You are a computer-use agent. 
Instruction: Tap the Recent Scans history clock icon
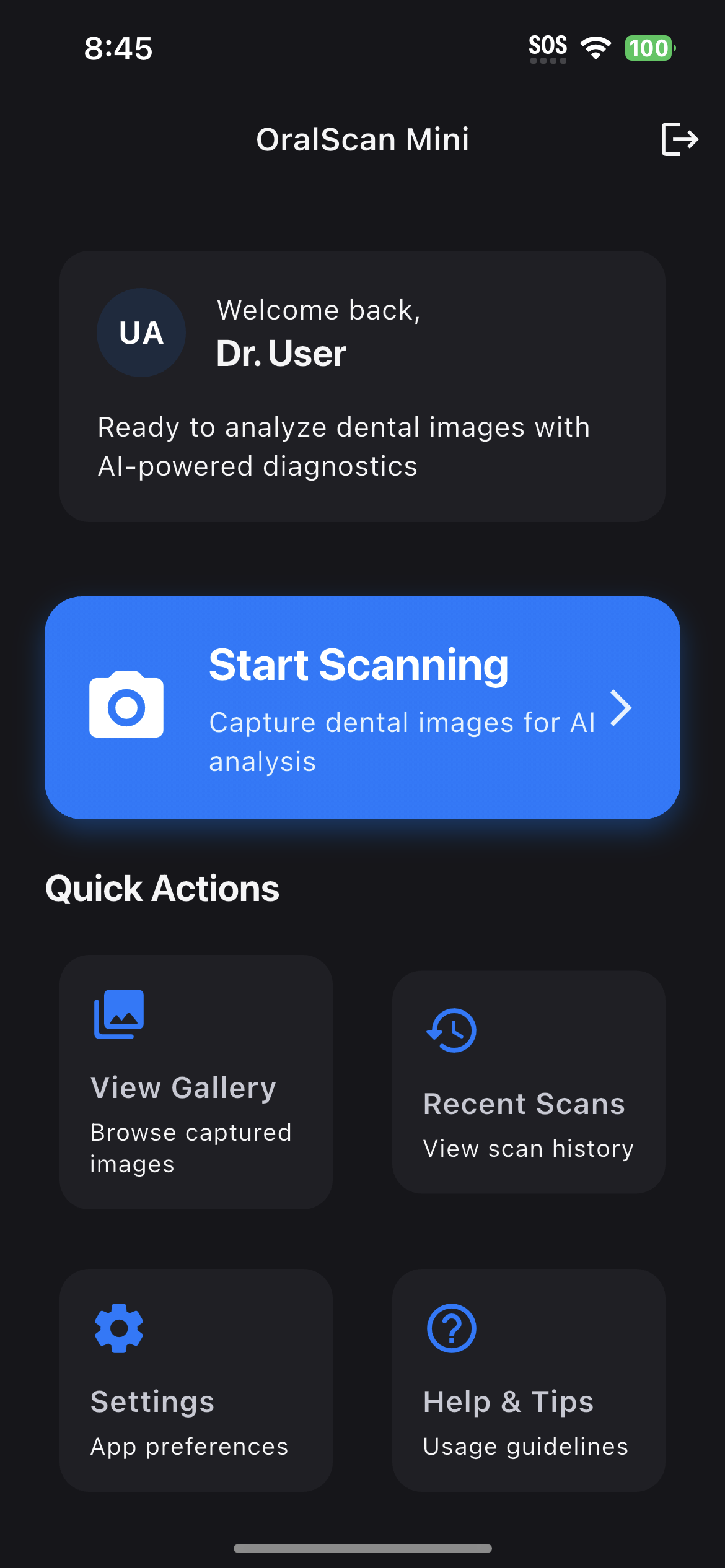tap(452, 1031)
